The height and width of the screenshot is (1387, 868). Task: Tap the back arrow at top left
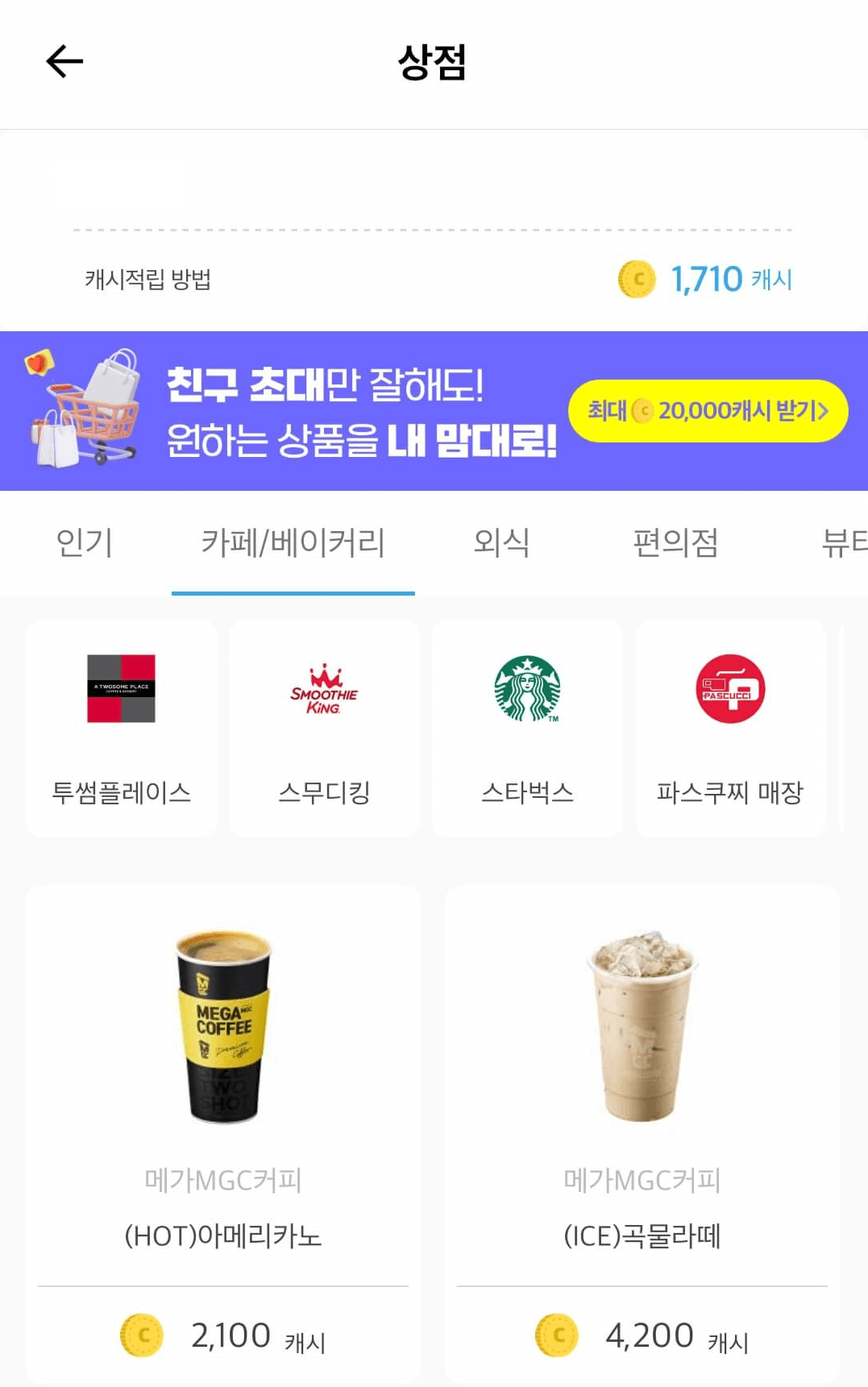pyautogui.click(x=63, y=61)
